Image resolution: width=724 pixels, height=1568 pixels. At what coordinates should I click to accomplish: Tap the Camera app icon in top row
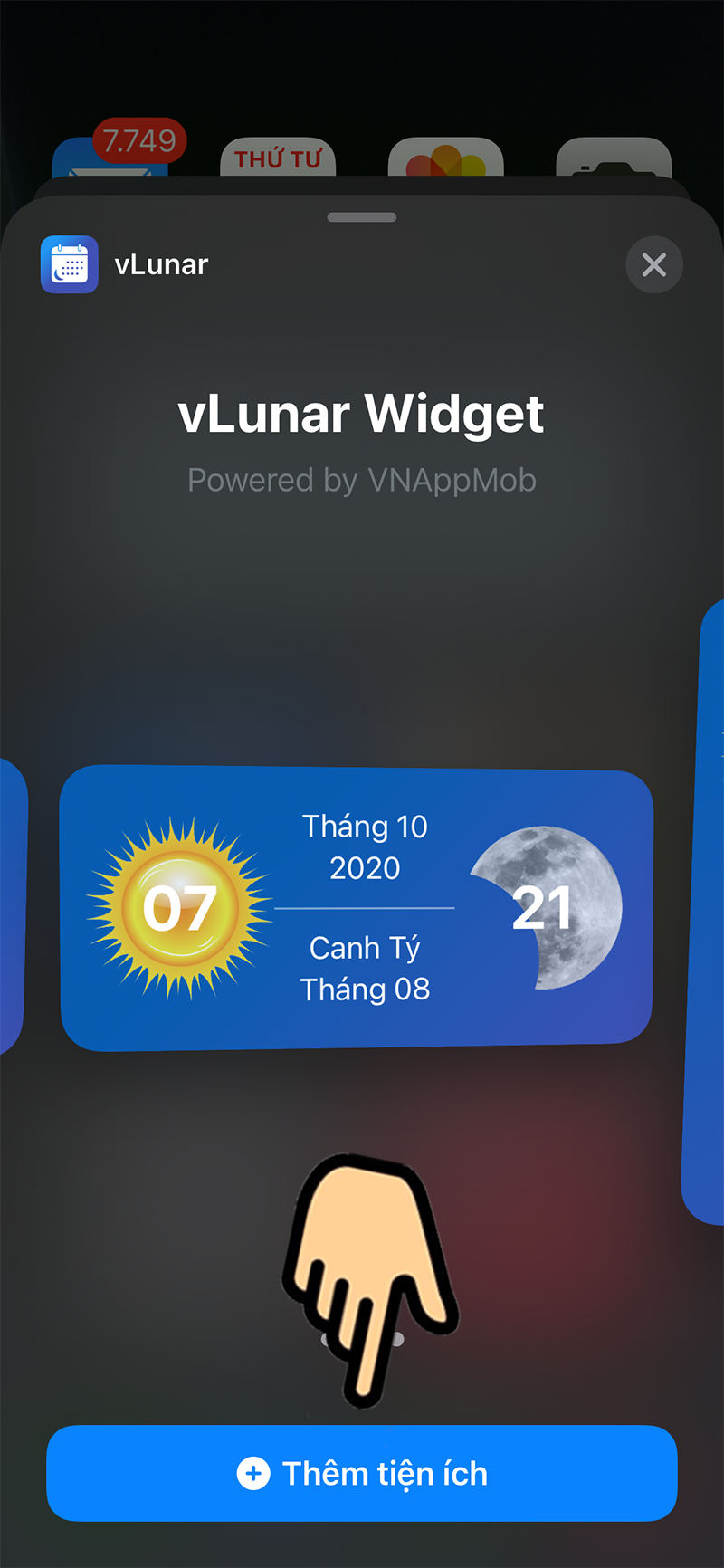pos(614,163)
